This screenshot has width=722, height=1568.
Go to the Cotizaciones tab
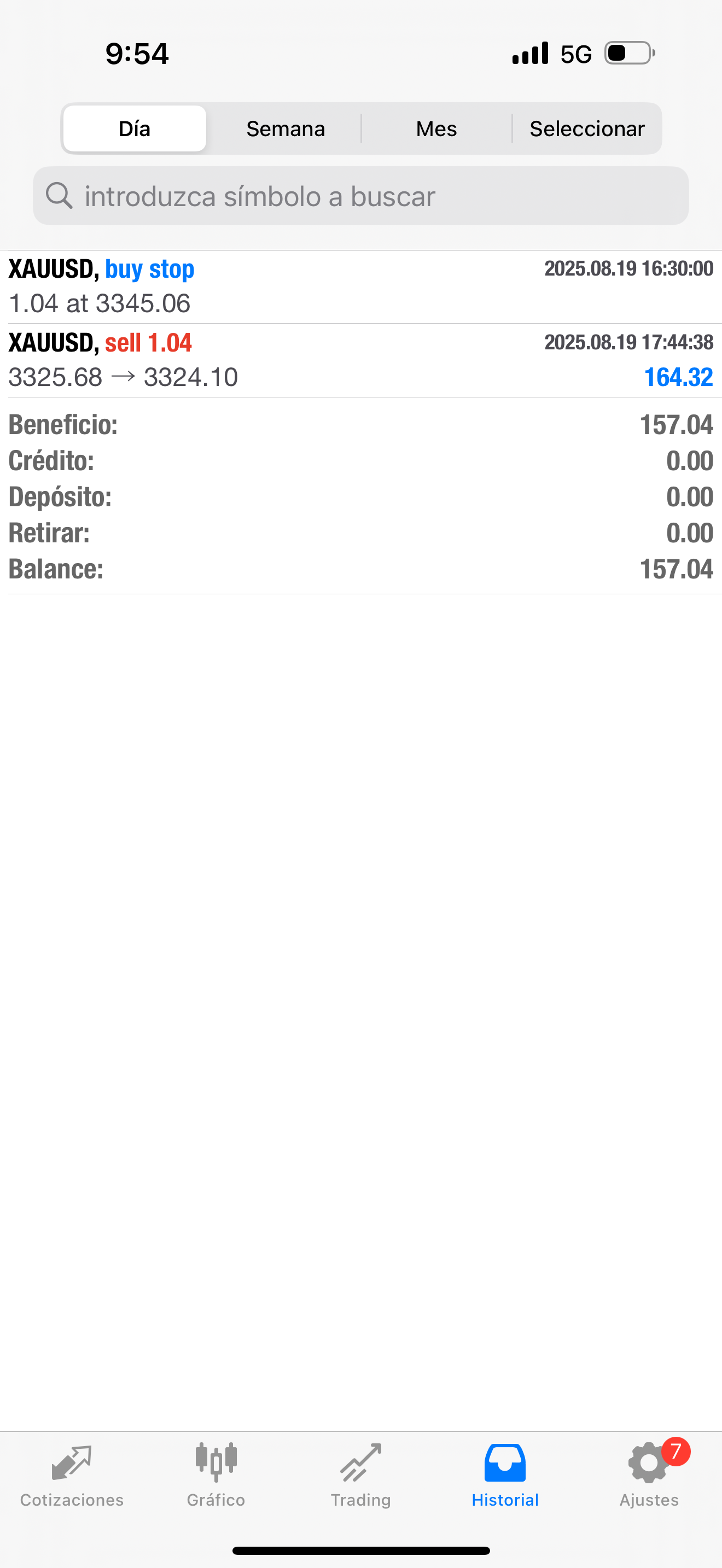tap(72, 1476)
